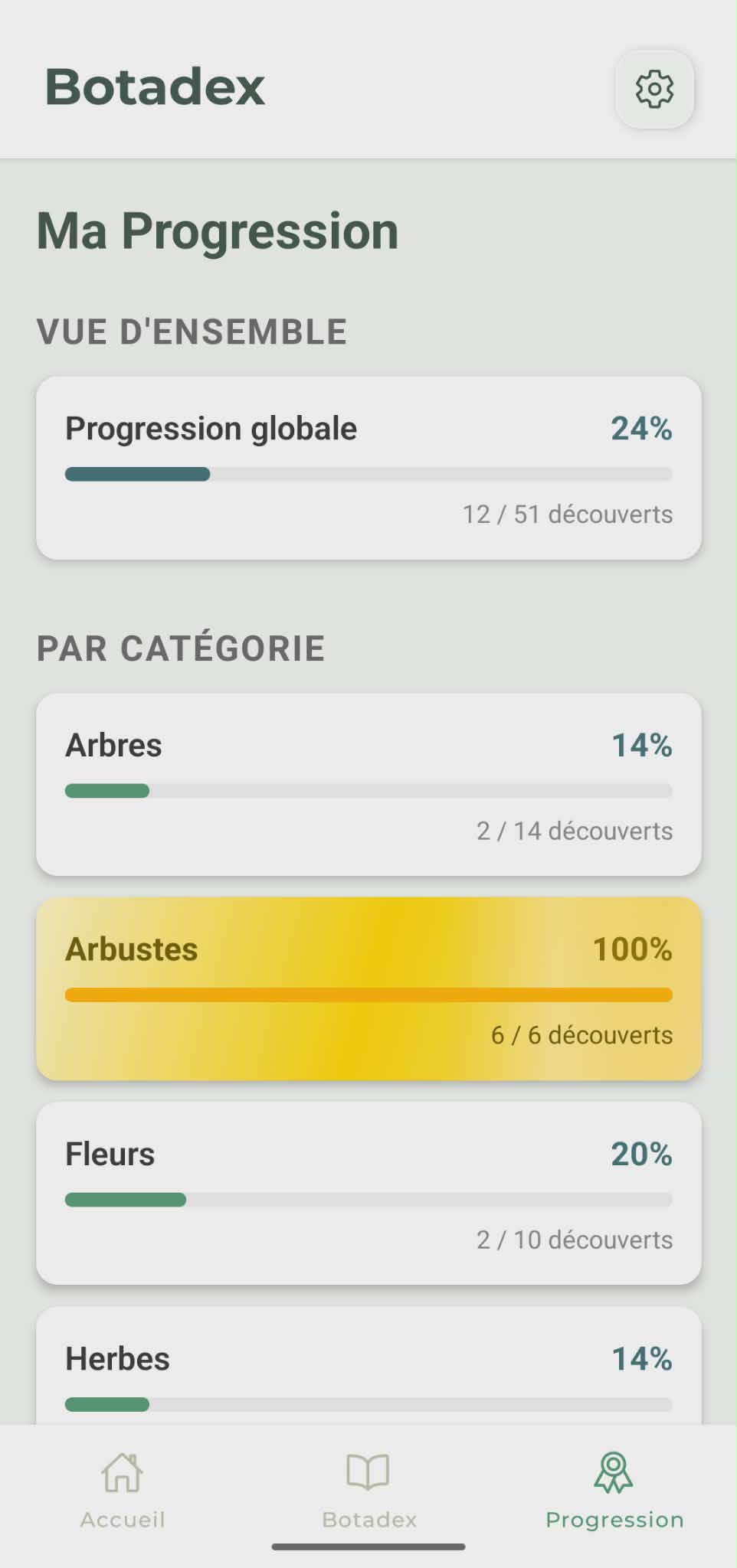Click the home indicator bar below Botadex
737x1568 pixels.
tap(368, 1544)
